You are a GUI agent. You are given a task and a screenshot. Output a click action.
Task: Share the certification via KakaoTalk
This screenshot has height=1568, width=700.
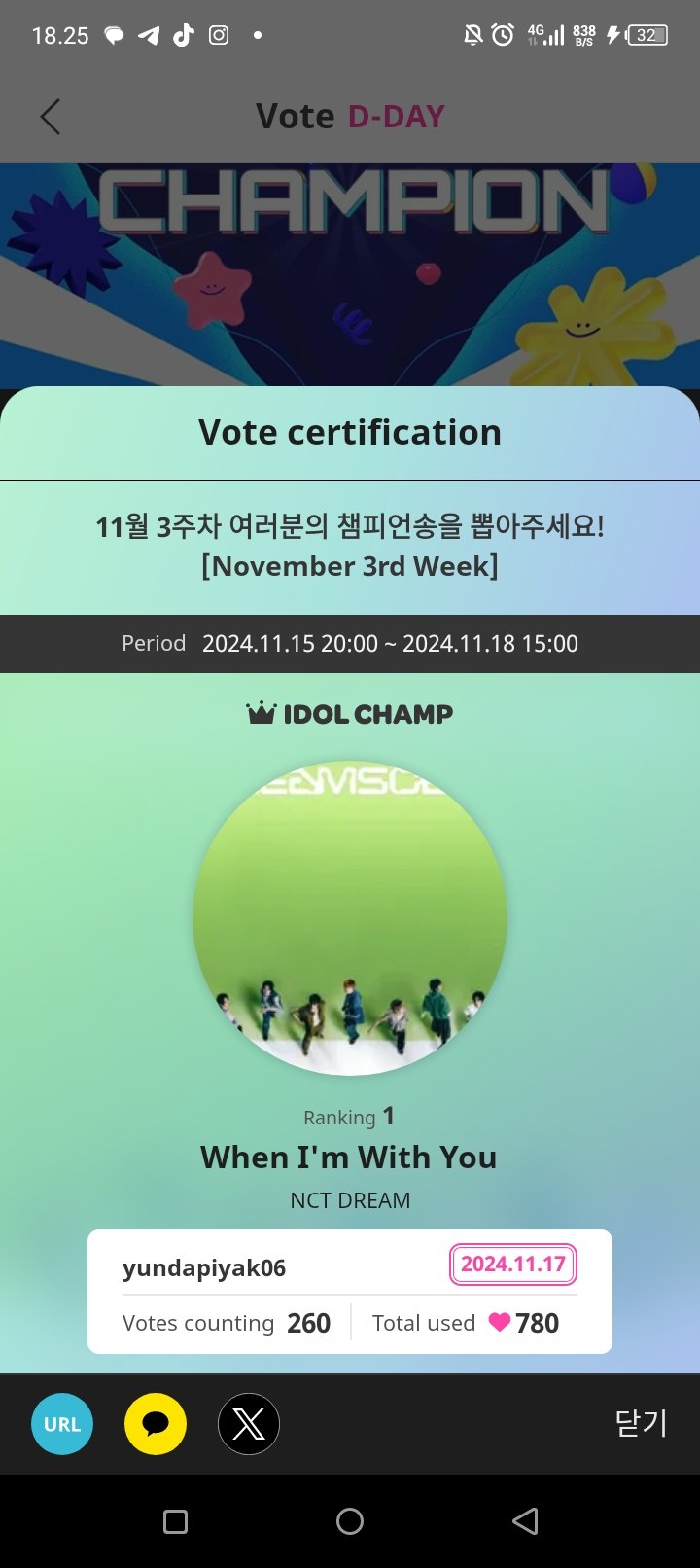pyautogui.click(x=156, y=1424)
